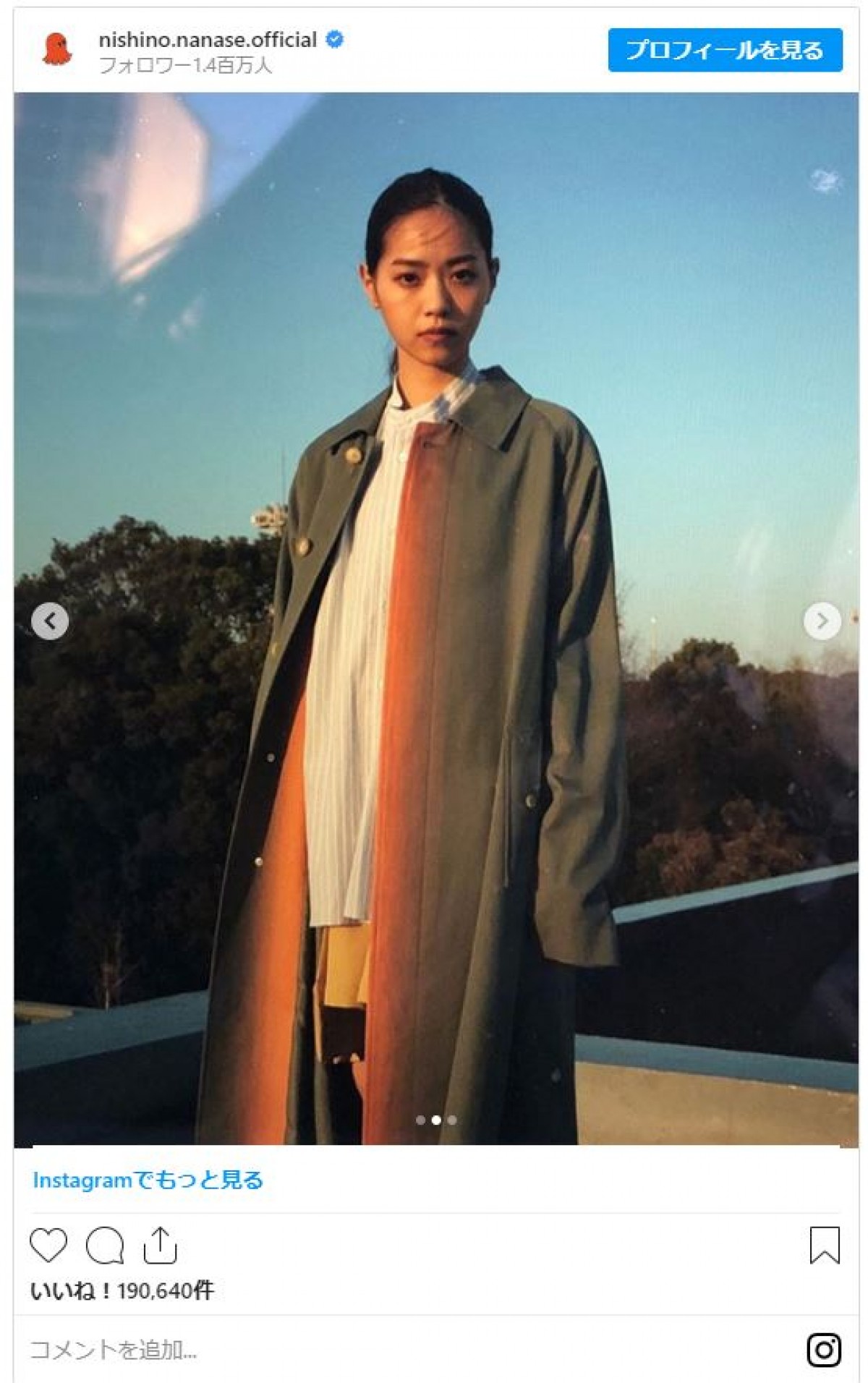This screenshot has width=868, height=1383.
Task: Open the post photo
Action: coord(435,506)
